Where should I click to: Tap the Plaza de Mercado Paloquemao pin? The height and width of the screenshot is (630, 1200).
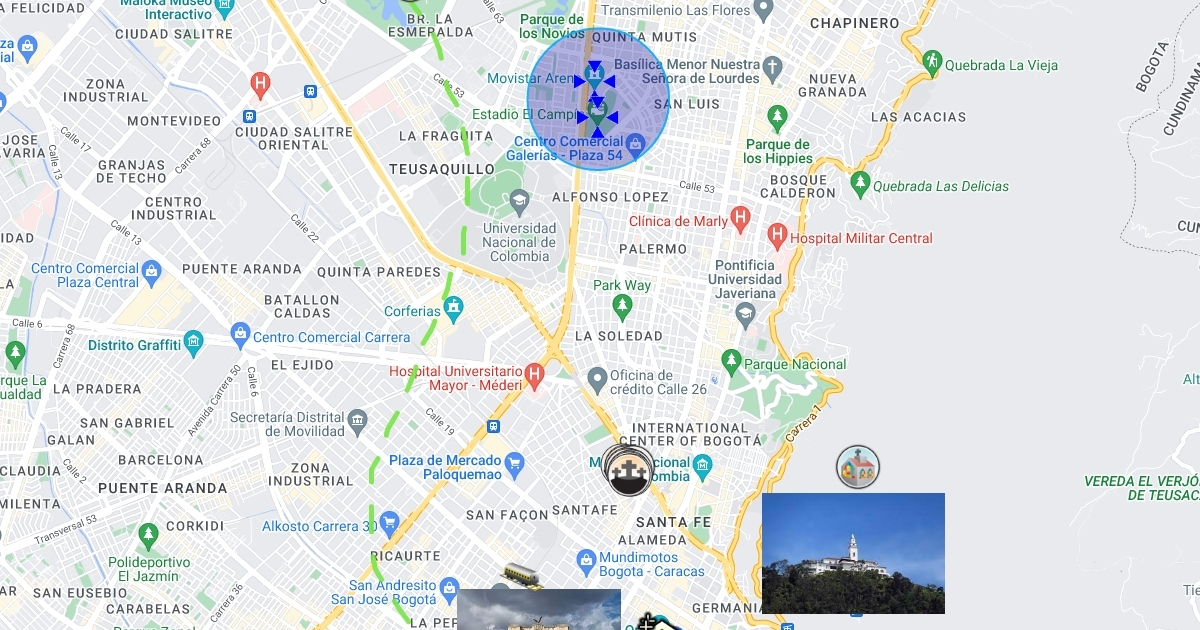514,463
